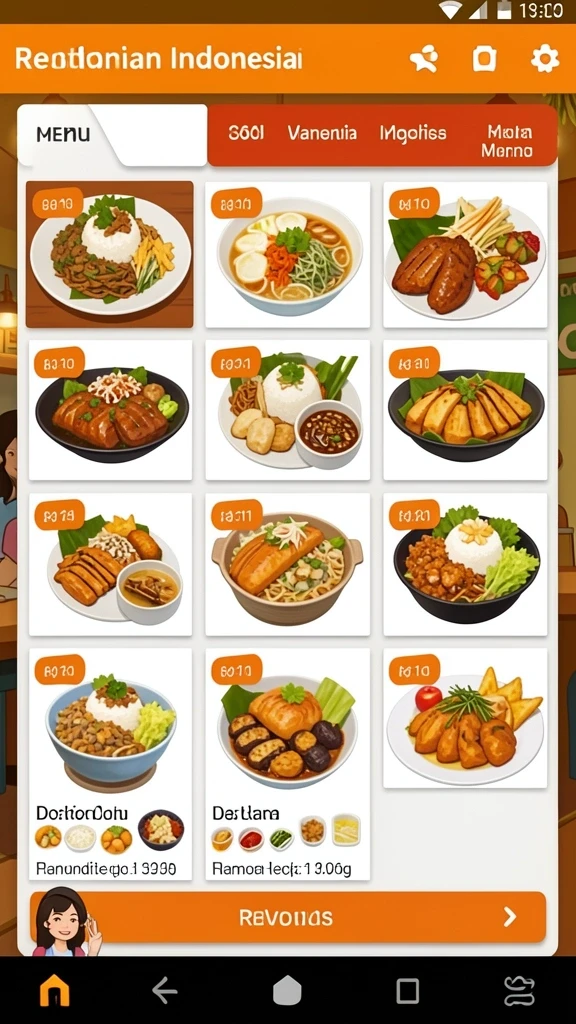Open the Destlama dish card
This screenshot has width=576, height=1024.
(x=287, y=764)
